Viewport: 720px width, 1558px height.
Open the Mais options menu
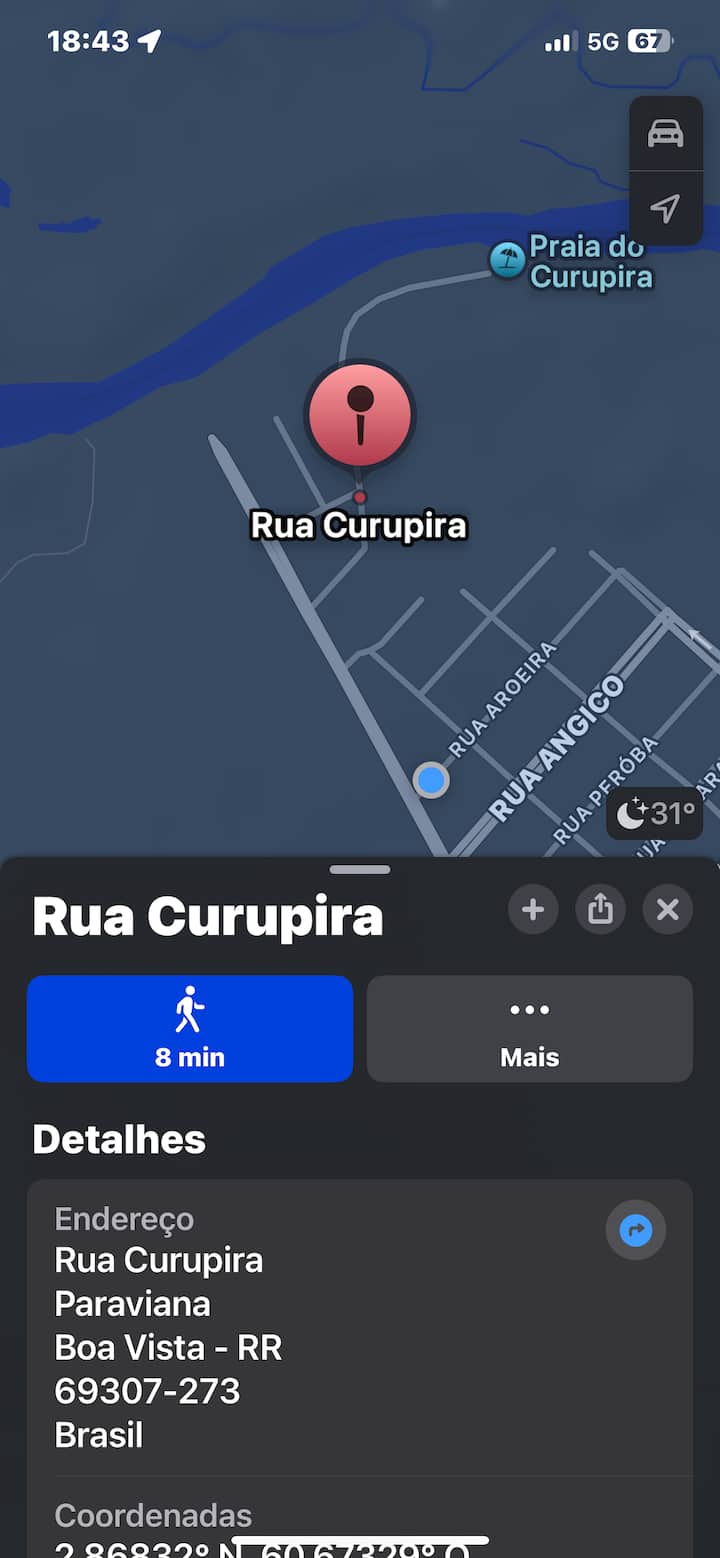pos(529,1028)
